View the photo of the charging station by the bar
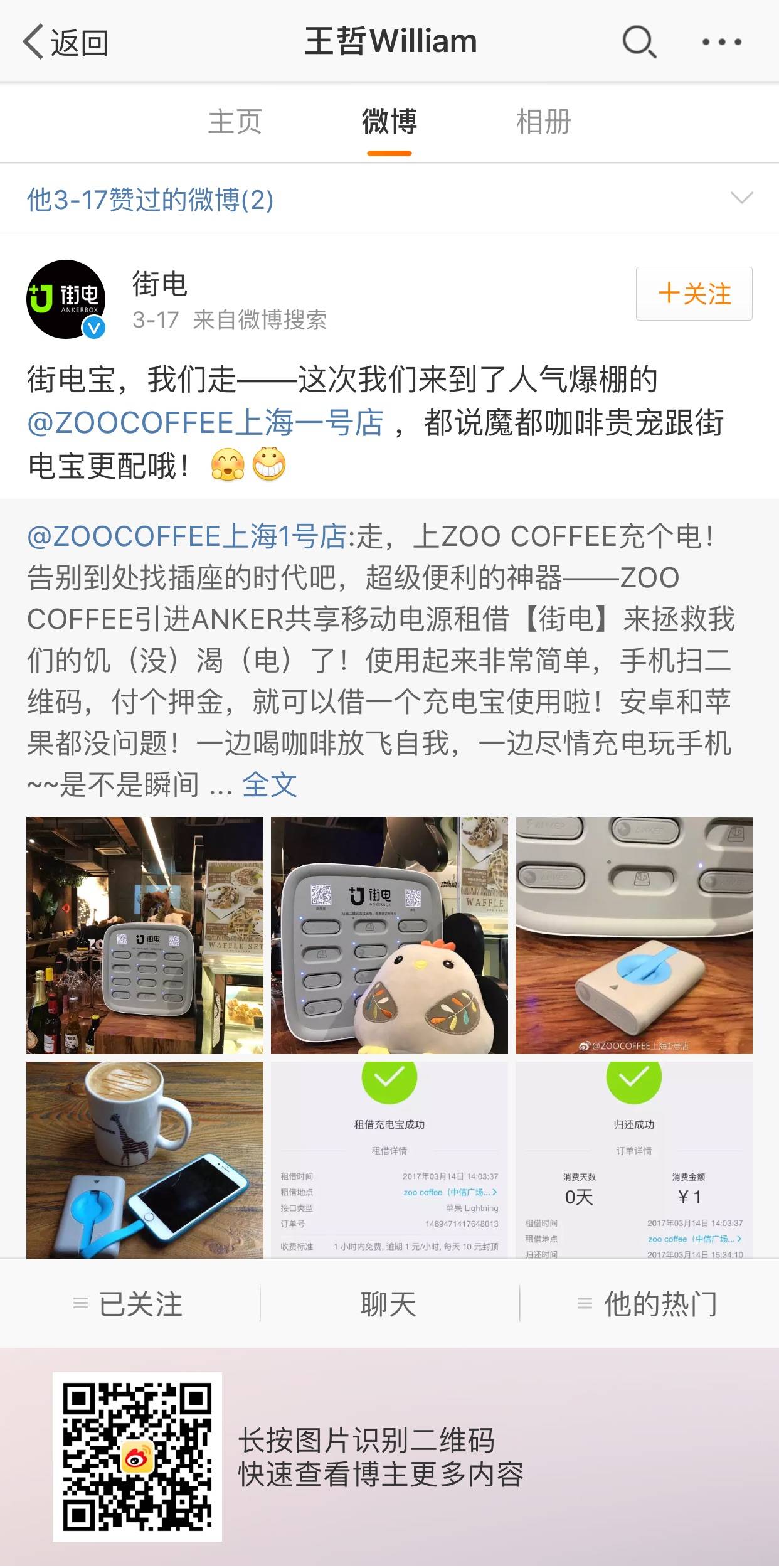The height and width of the screenshot is (1568, 779). [145, 935]
